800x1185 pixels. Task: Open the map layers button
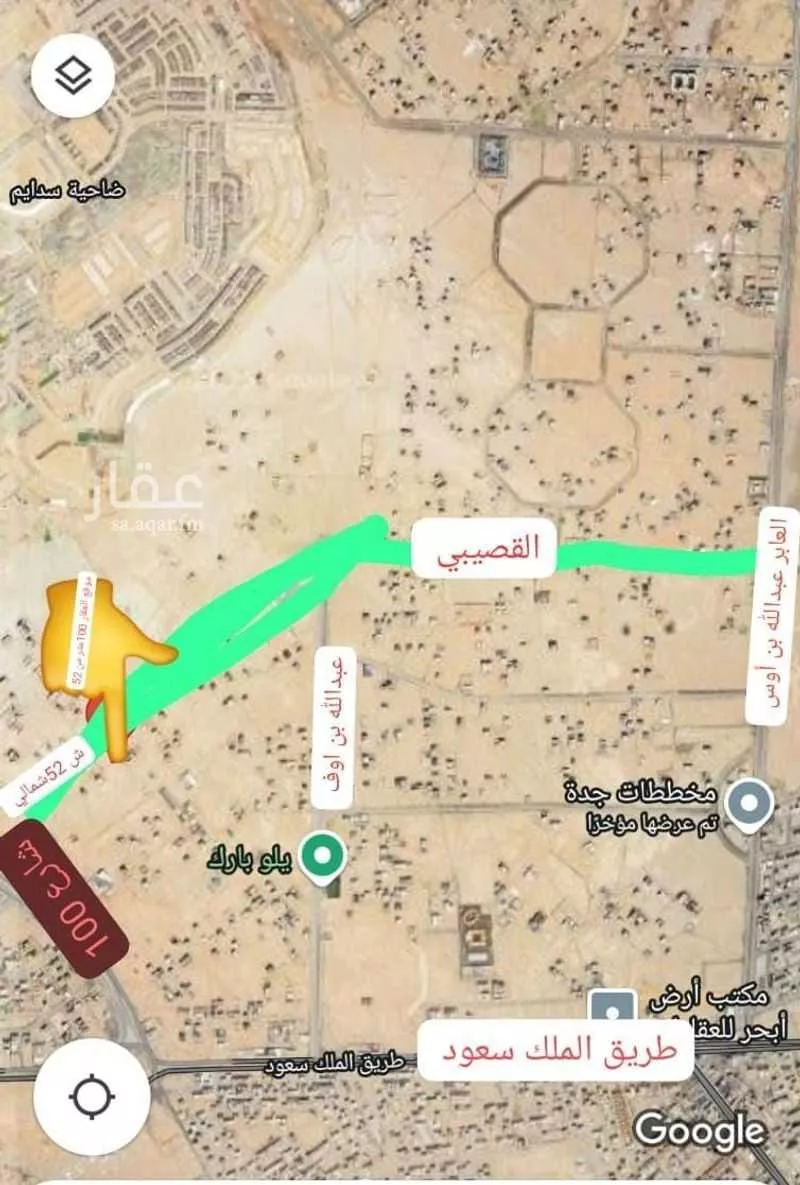[74, 75]
